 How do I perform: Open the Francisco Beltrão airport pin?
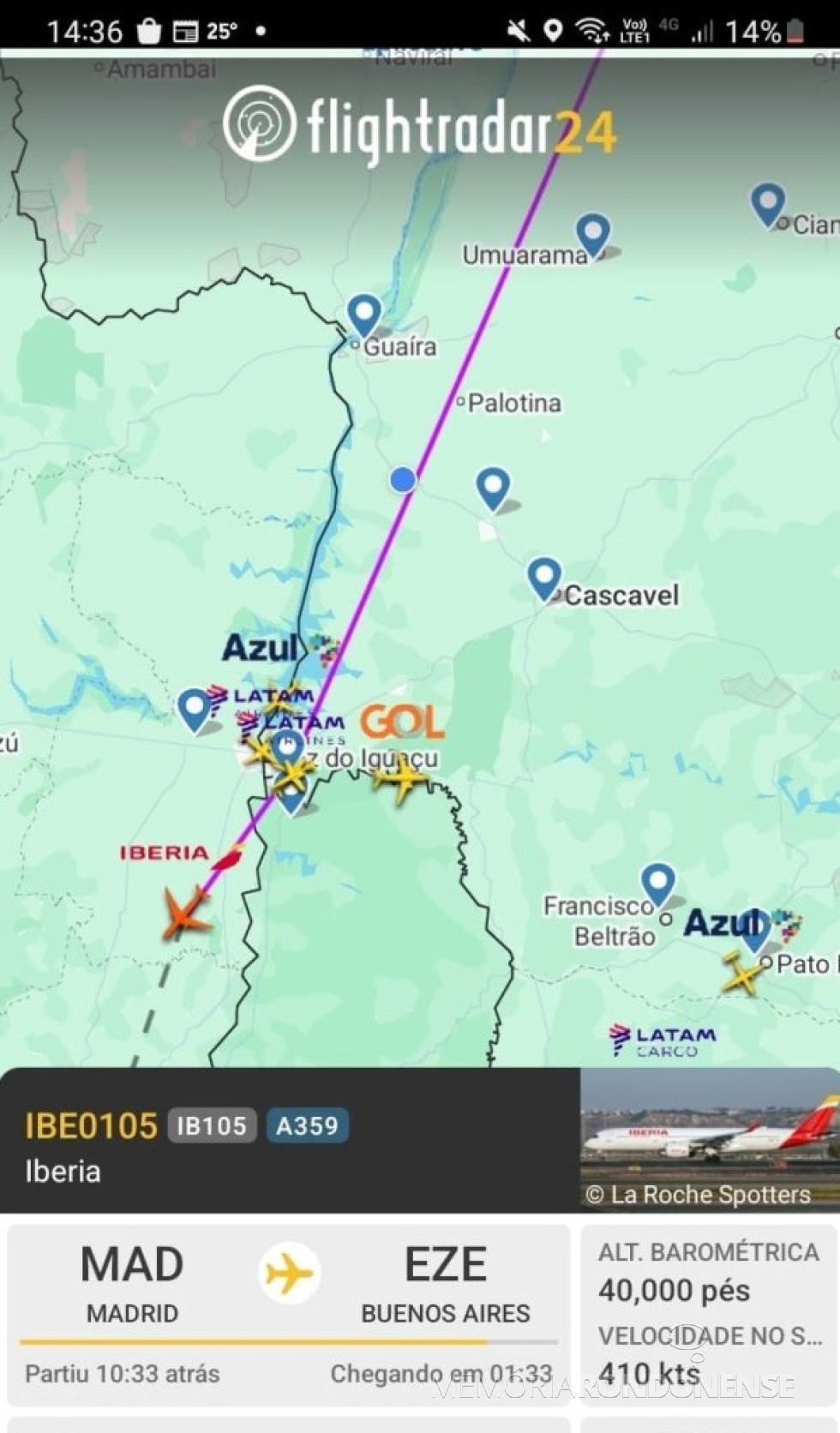coord(657,884)
